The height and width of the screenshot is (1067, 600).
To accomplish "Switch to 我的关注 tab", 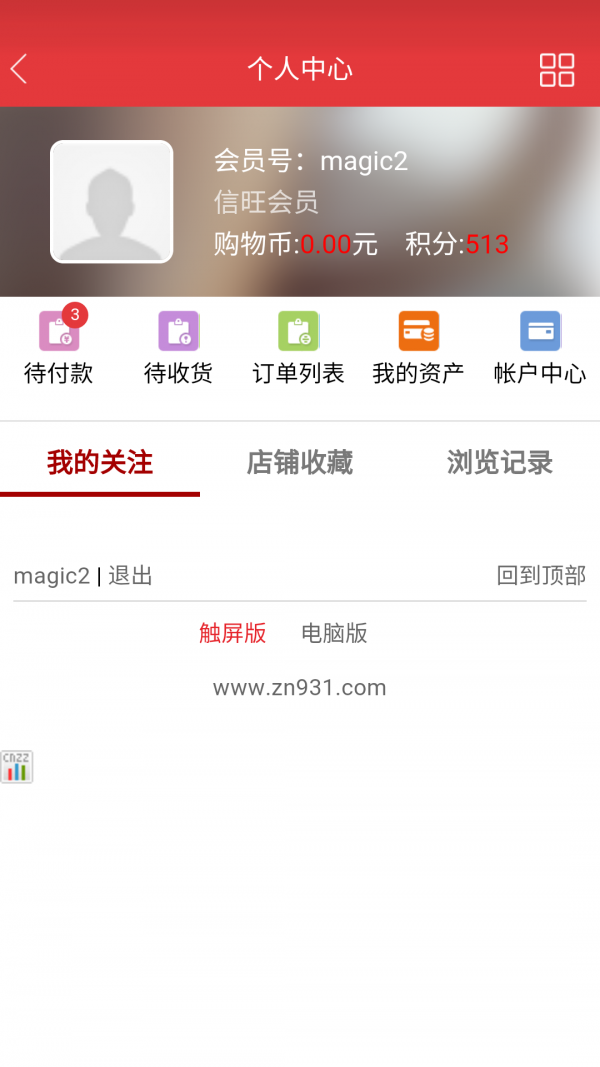I will tap(100, 462).
